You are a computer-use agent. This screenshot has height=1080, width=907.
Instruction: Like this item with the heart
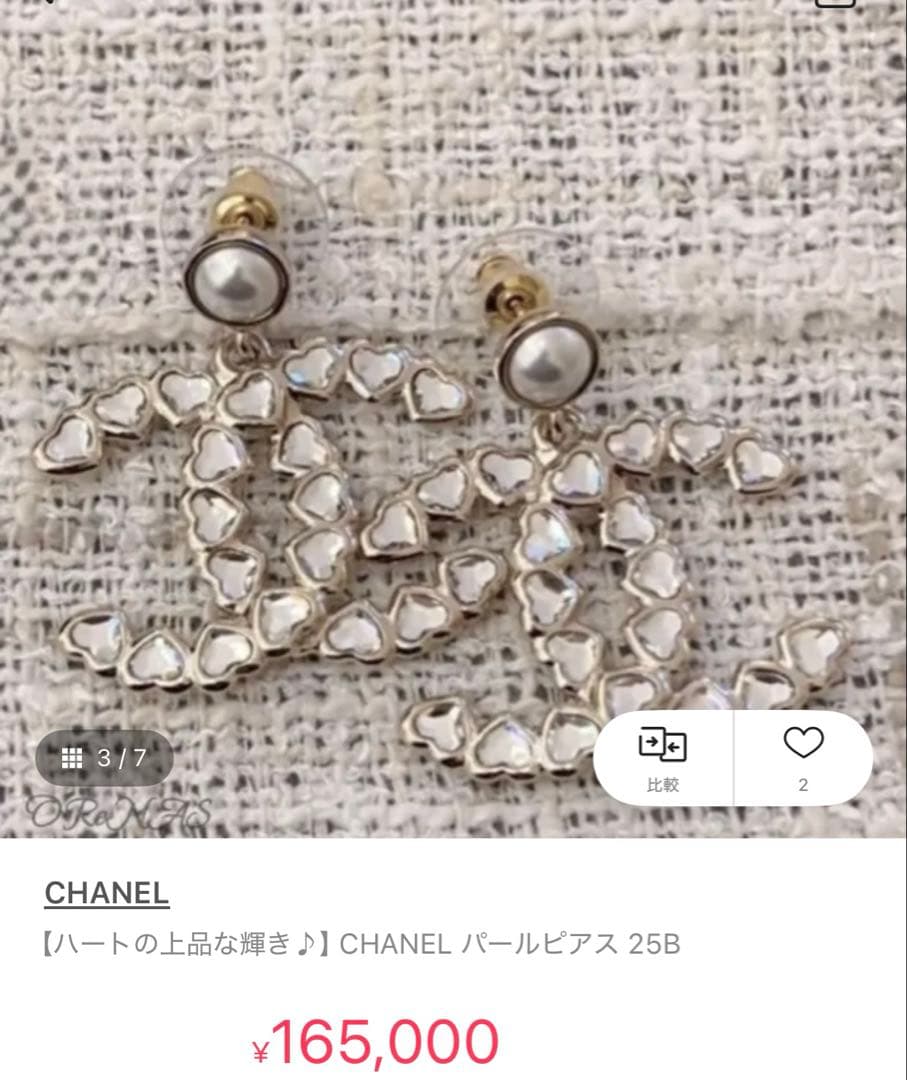click(x=803, y=757)
